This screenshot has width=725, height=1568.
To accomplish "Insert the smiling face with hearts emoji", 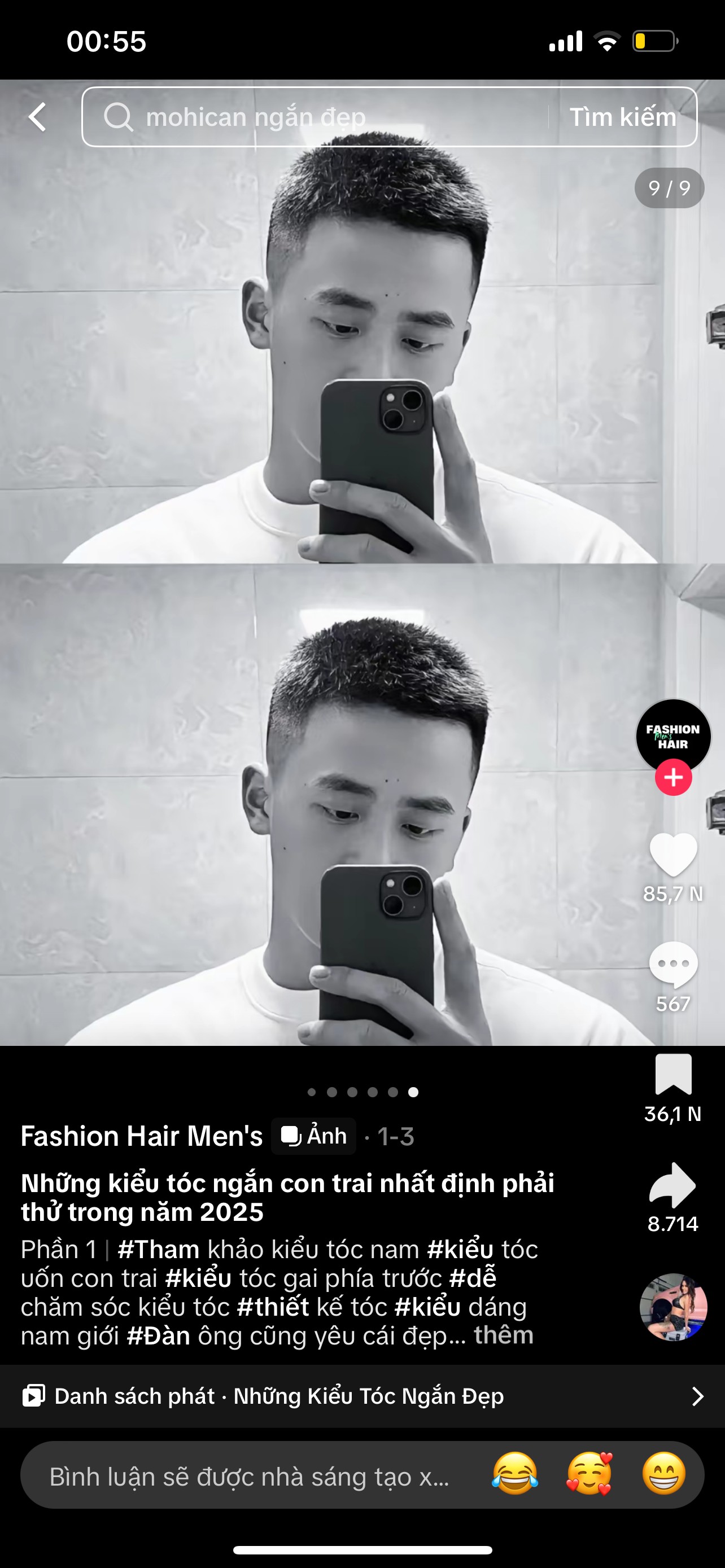I will coord(589,1474).
